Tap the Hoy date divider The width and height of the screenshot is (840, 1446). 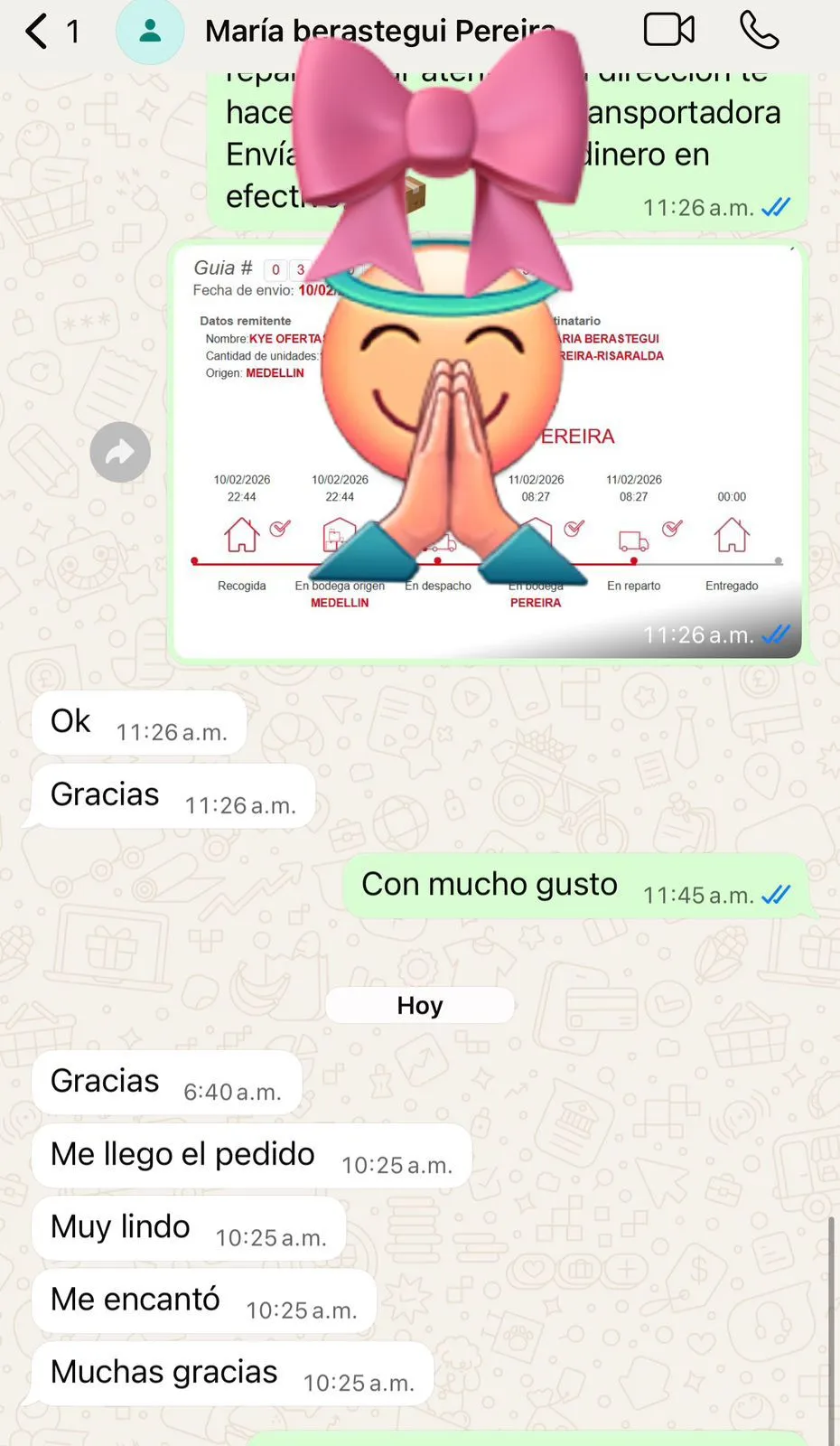click(419, 1005)
